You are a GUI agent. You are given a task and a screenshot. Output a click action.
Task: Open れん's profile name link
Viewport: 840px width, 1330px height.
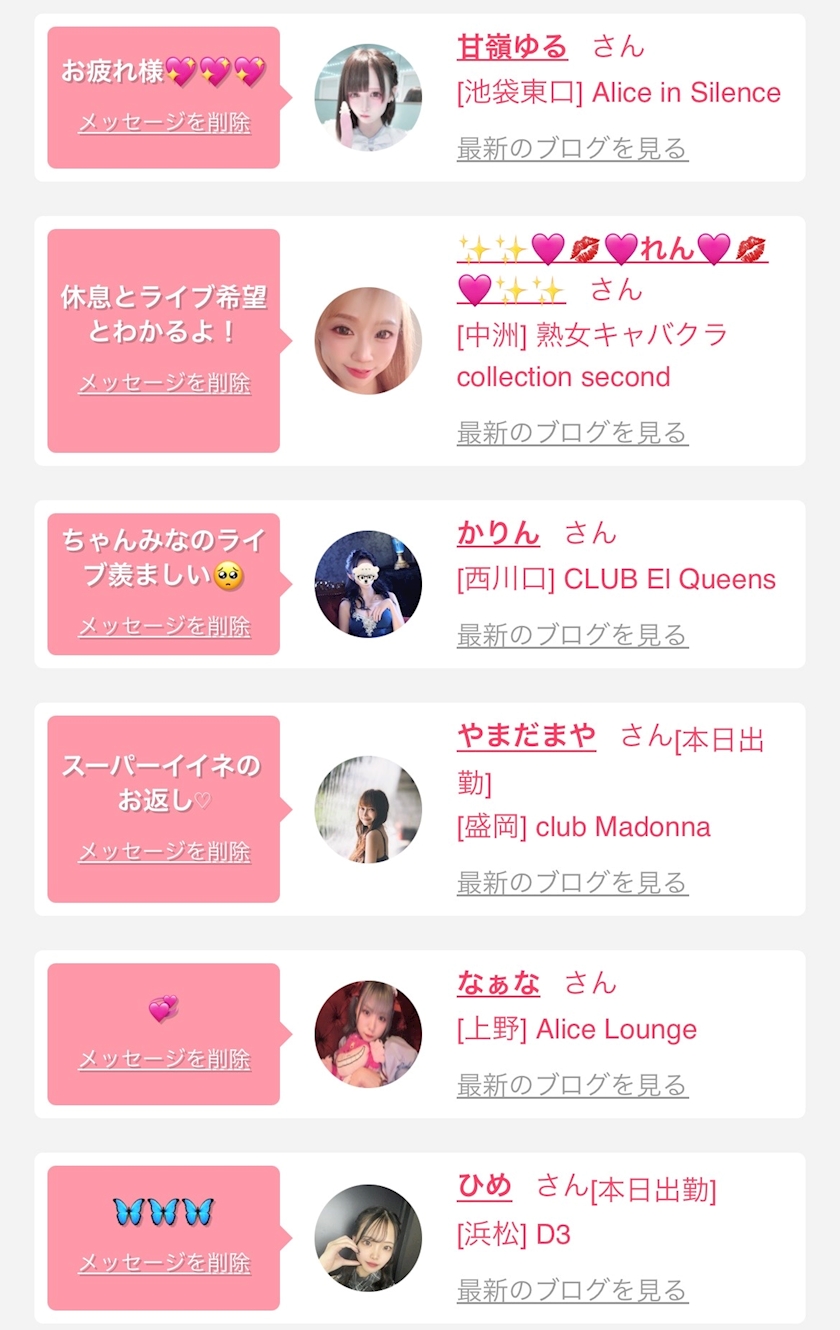pos(612,268)
